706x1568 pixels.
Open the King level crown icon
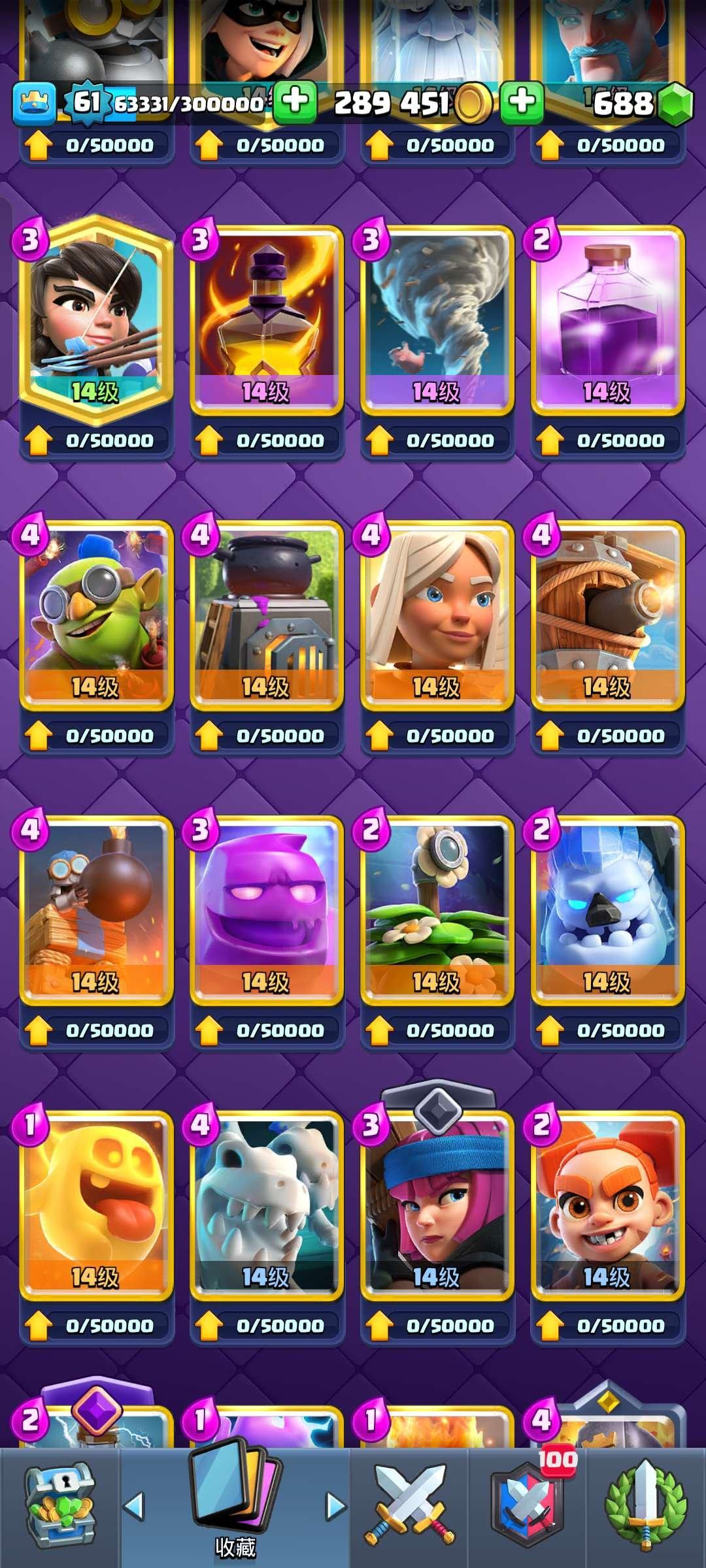pyautogui.click(x=34, y=103)
